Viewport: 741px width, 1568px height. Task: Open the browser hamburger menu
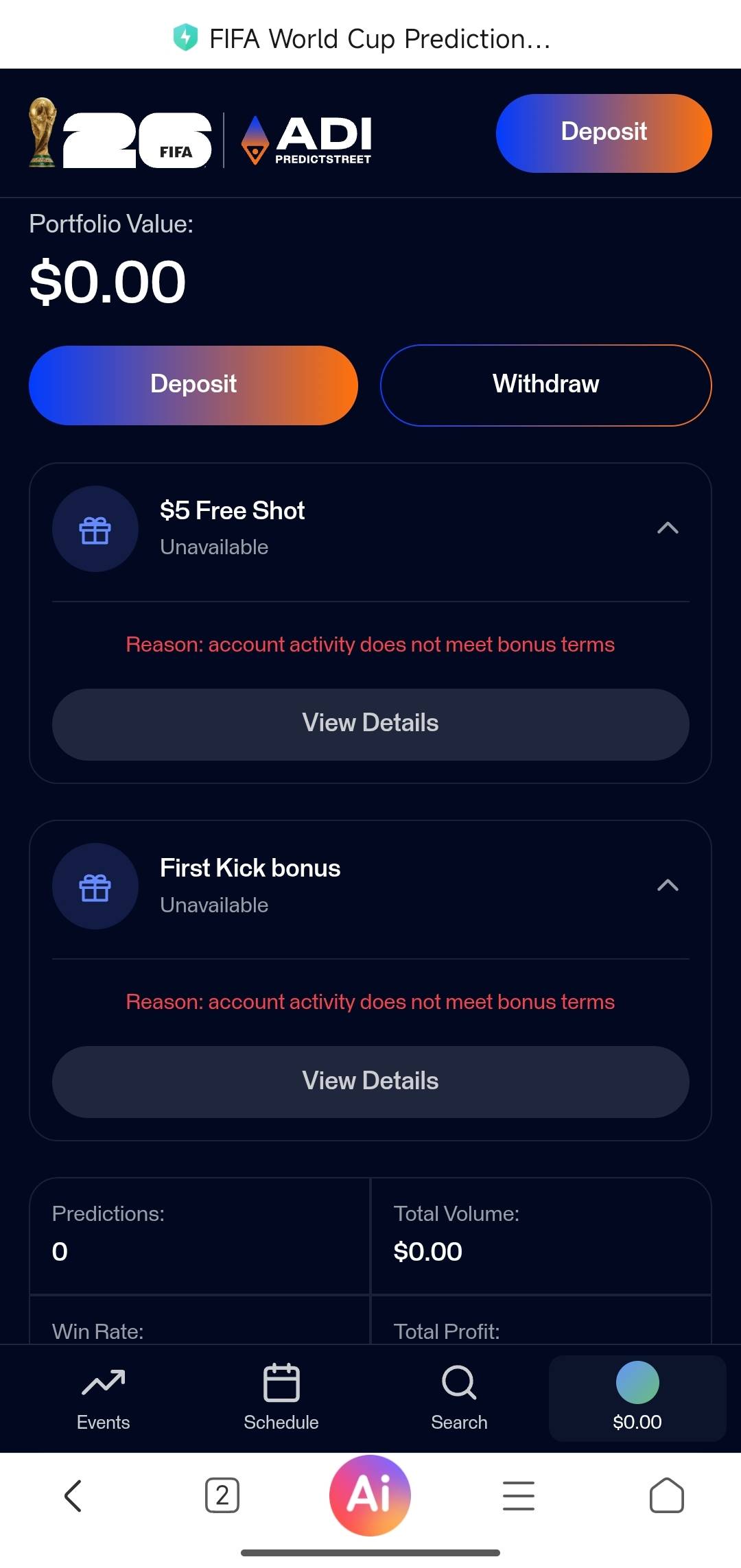pyautogui.click(x=519, y=1495)
